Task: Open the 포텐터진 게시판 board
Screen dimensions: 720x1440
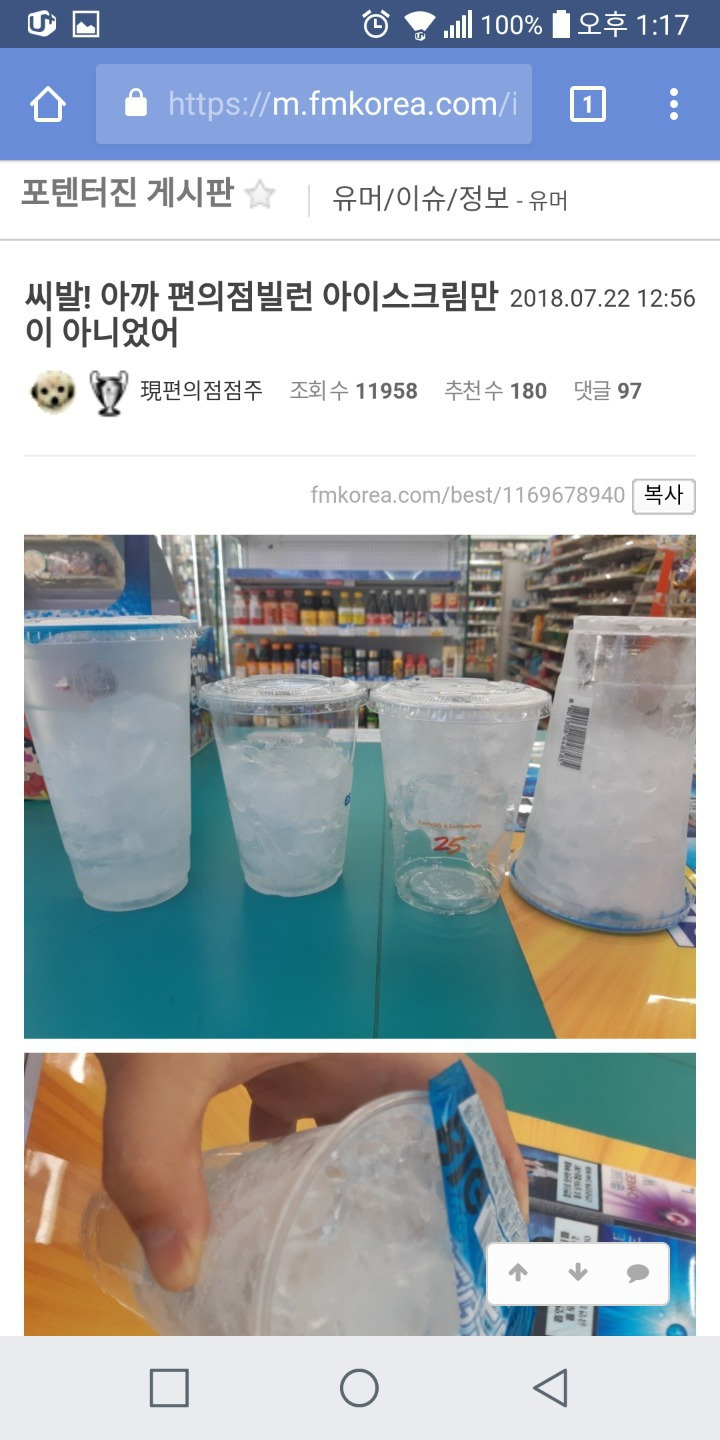Action: point(127,193)
